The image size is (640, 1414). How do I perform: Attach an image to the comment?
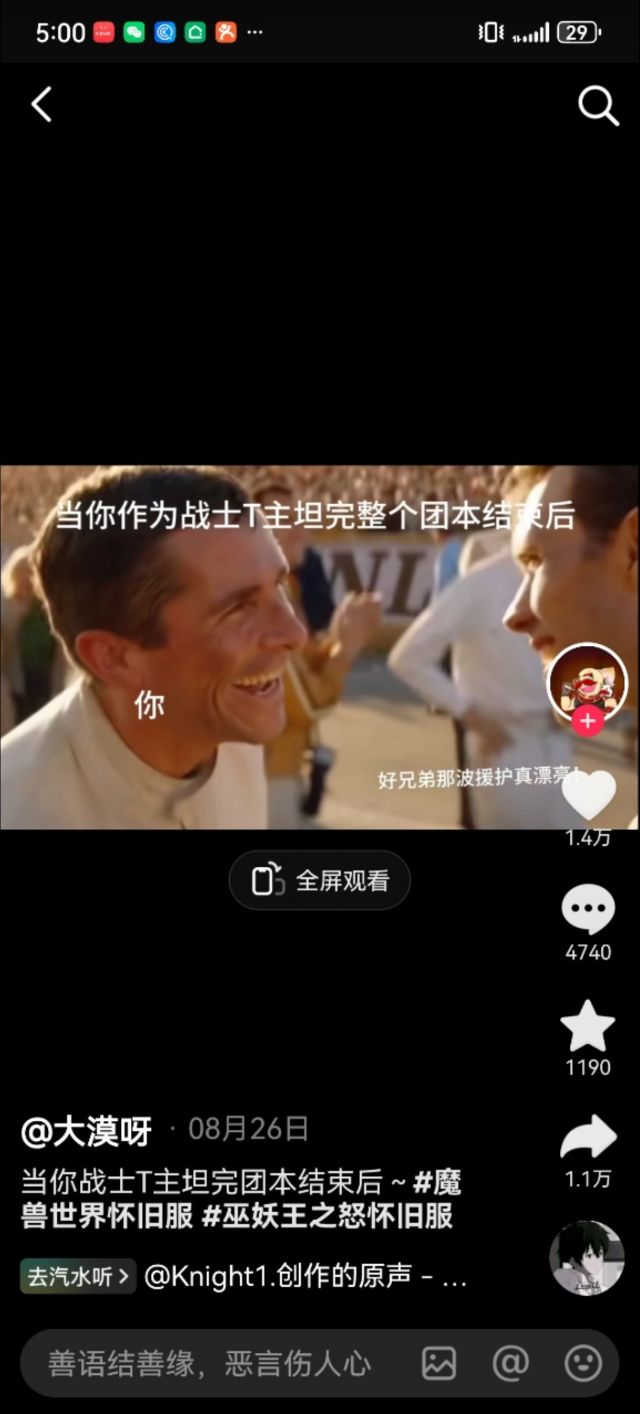[x=439, y=1363]
